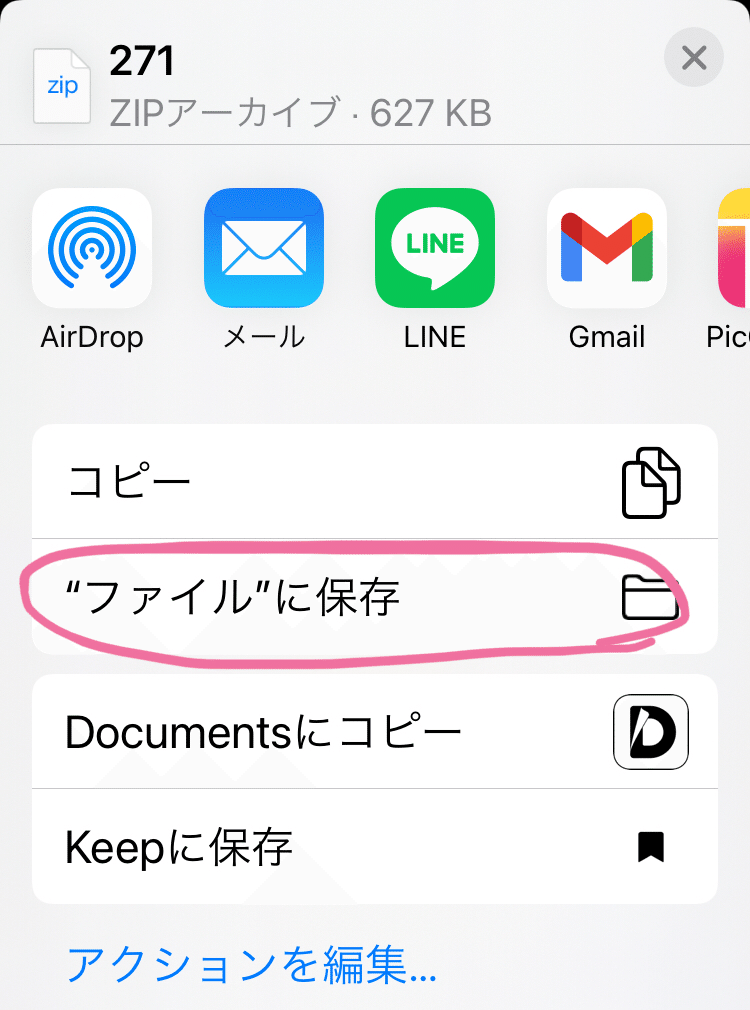Share the archive via Gmail
The width and height of the screenshot is (750, 1010).
click(606, 248)
